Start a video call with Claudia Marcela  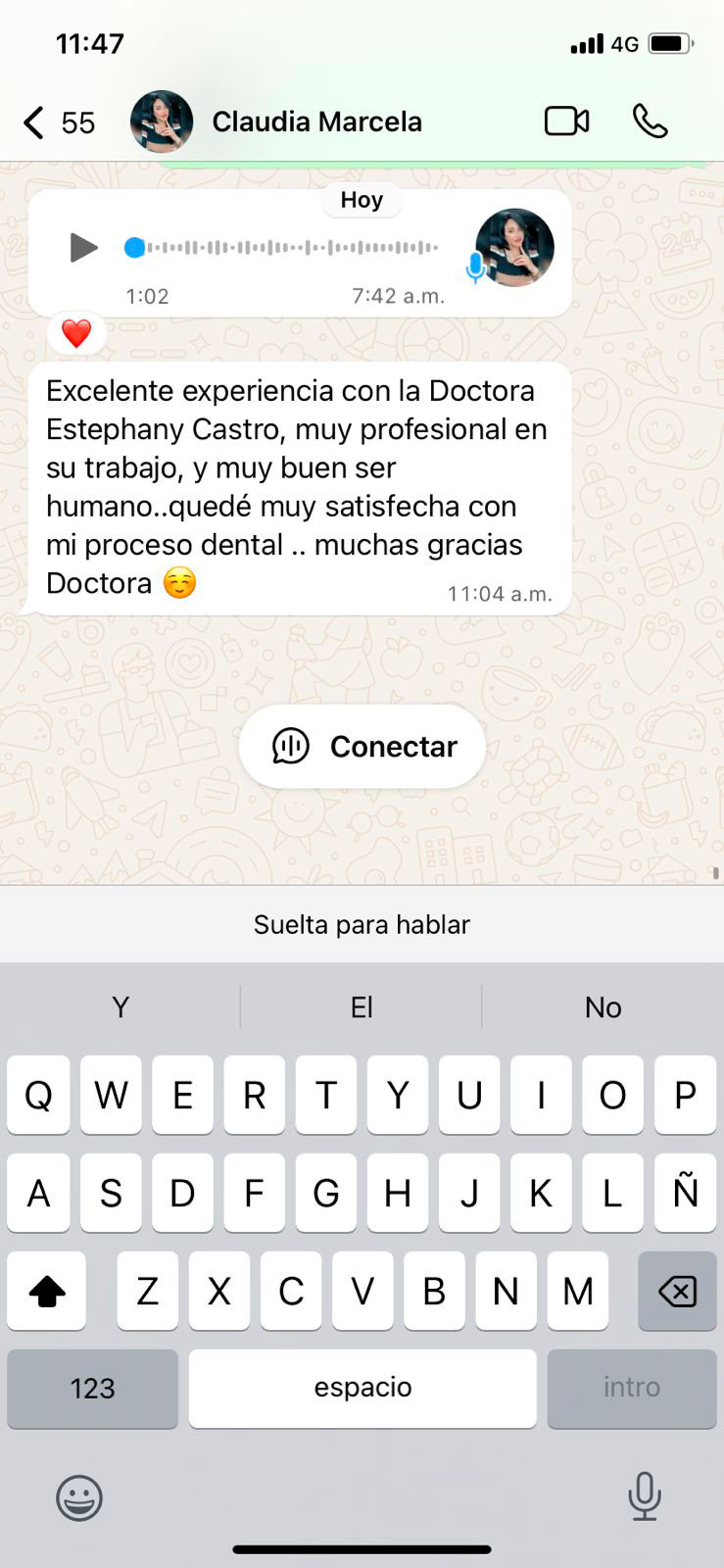click(x=566, y=121)
